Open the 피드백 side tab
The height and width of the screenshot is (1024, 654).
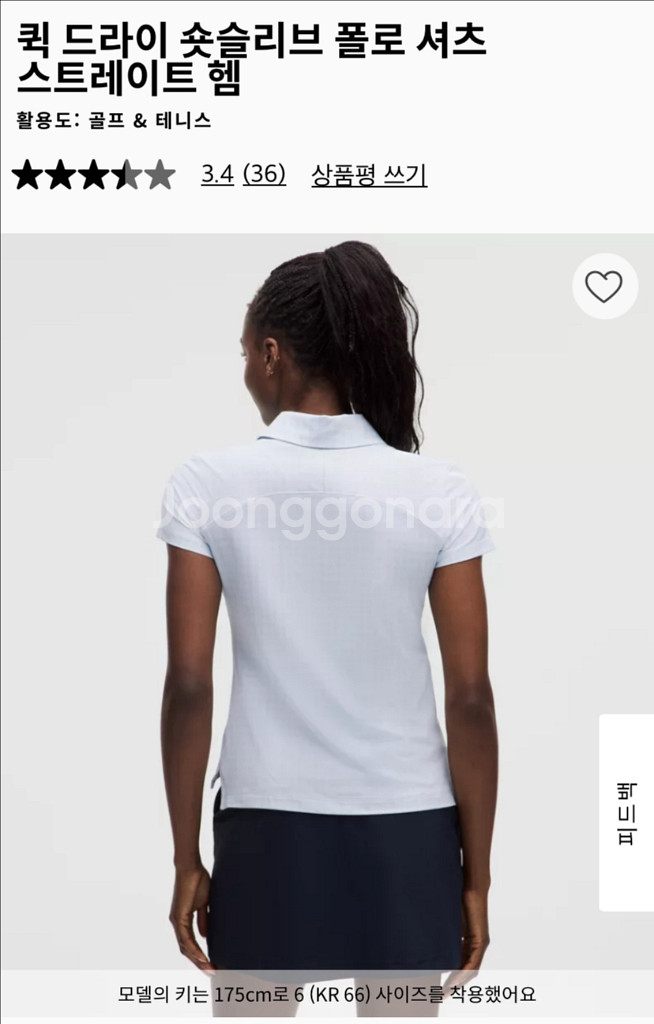[x=626, y=812]
